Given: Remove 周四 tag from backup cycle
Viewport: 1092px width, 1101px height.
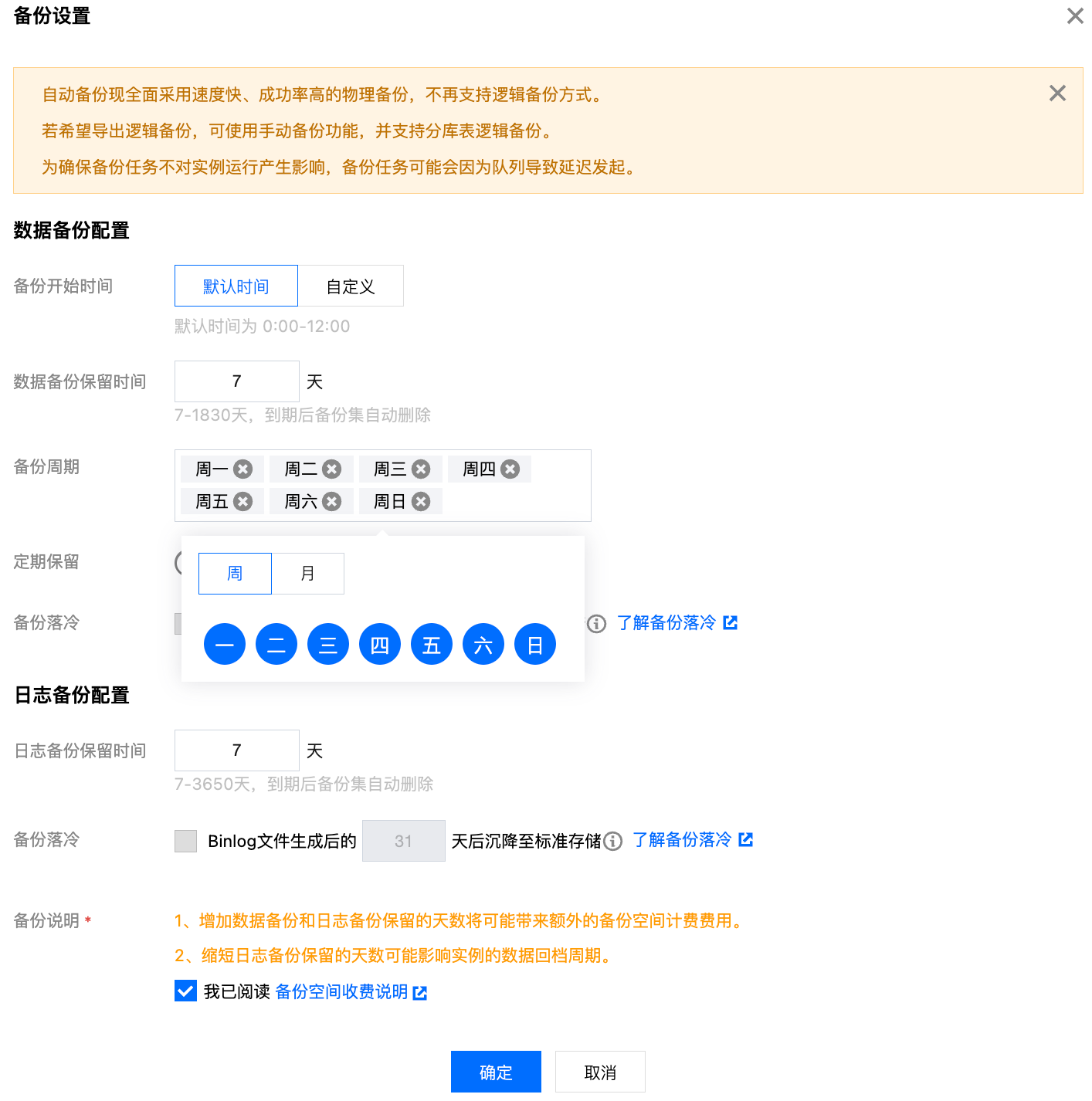Looking at the screenshot, I should tap(510, 469).
